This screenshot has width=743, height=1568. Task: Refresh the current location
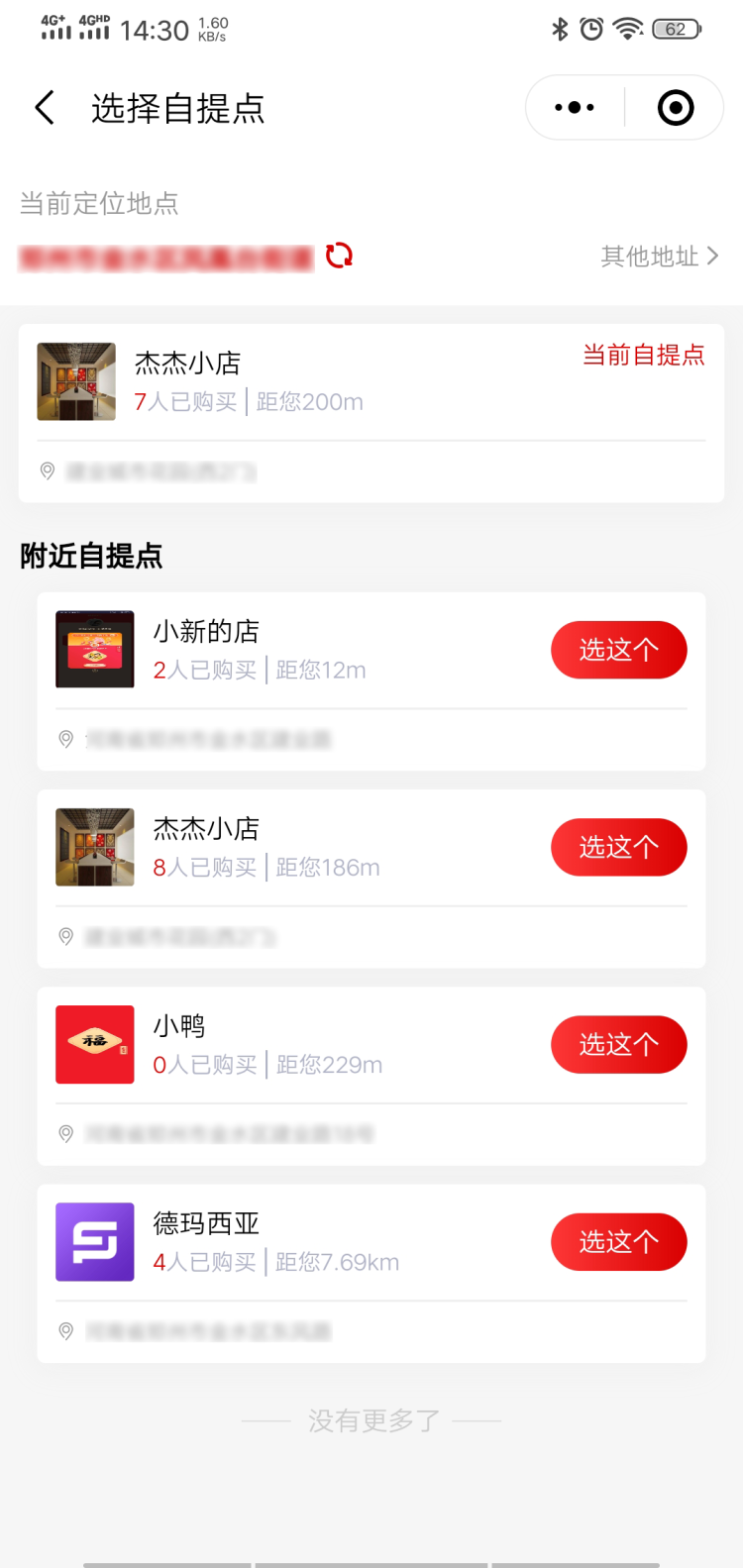coord(340,256)
